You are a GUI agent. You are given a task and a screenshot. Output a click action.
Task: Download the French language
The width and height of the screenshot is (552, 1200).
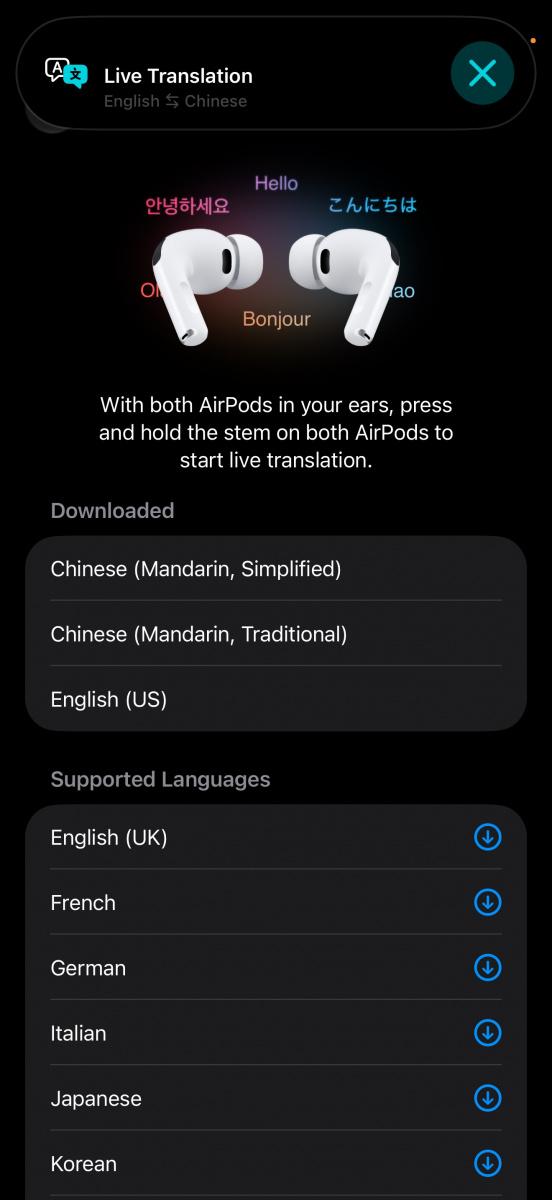(487, 902)
